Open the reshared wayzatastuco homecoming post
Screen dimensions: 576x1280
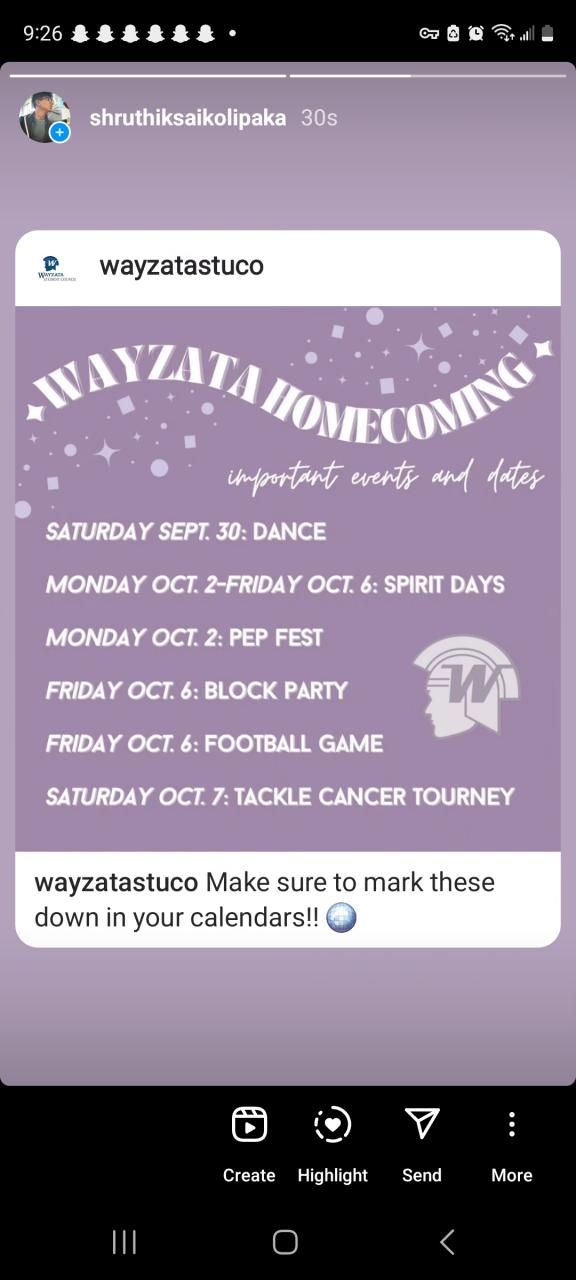click(x=288, y=589)
